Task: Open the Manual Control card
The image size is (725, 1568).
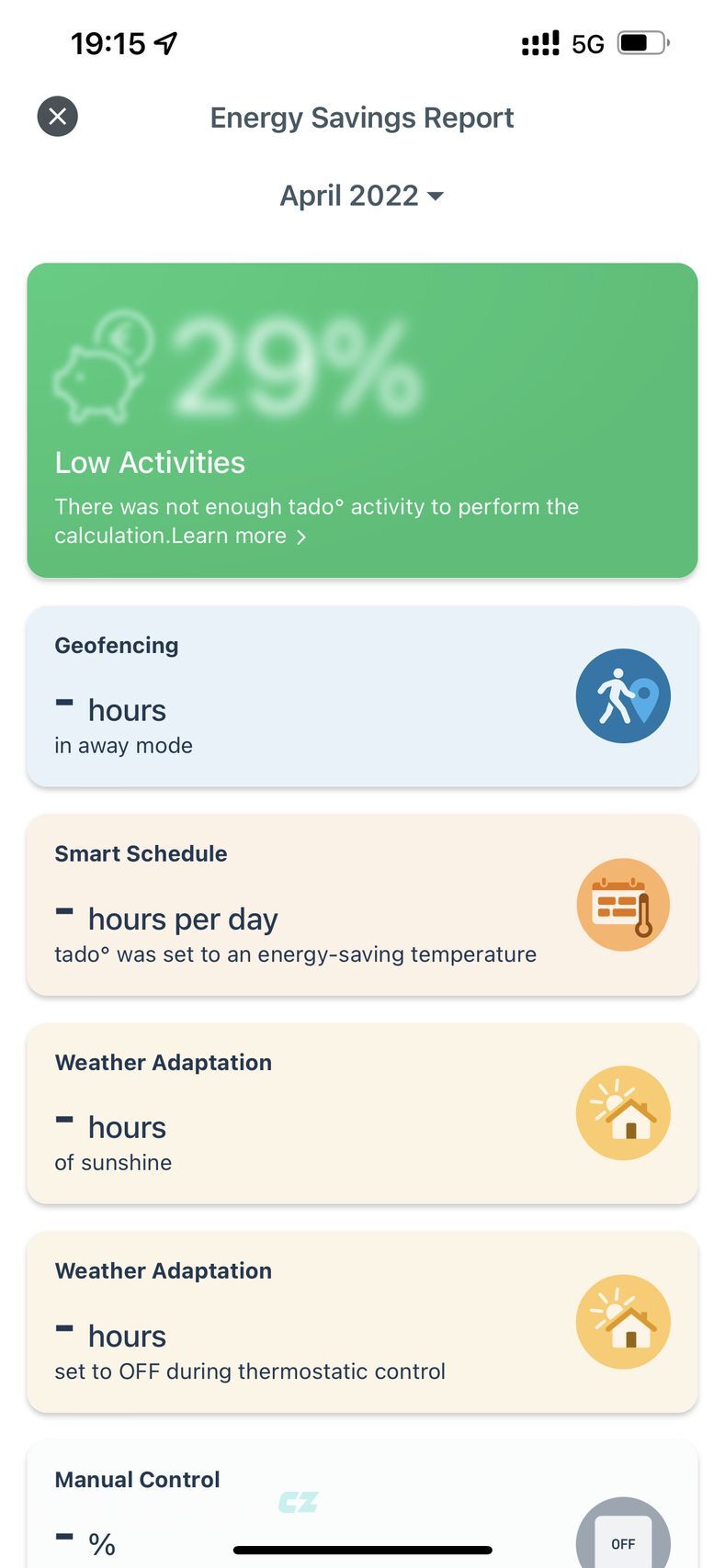Action: click(x=362, y=1506)
